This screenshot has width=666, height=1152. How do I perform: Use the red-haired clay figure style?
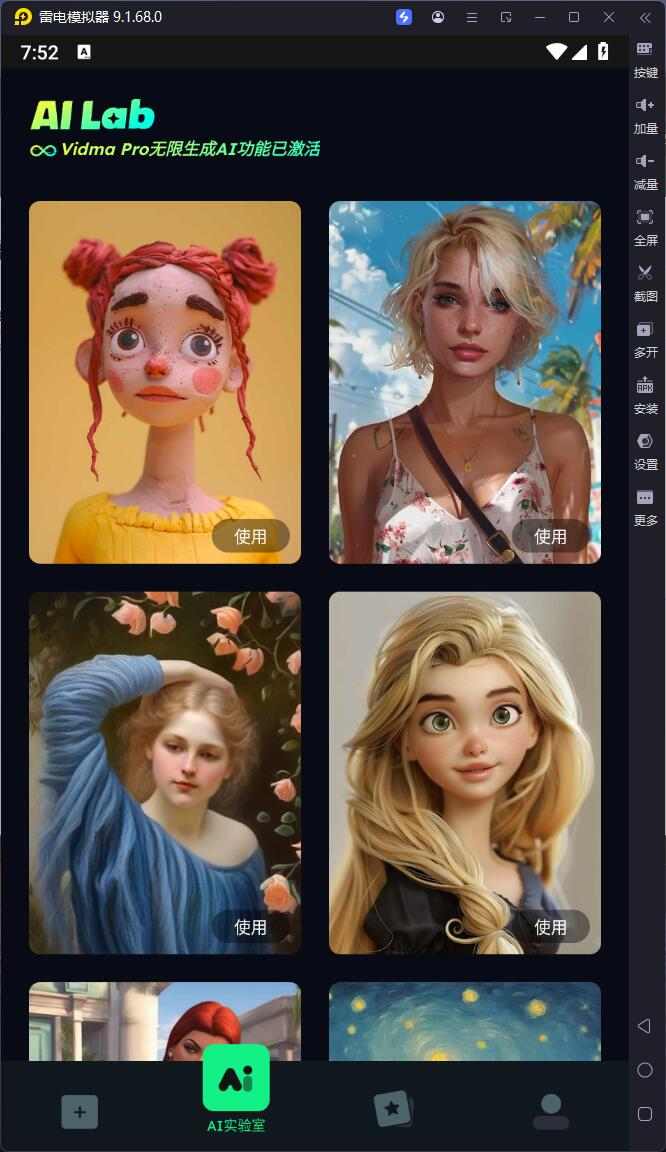(x=250, y=537)
